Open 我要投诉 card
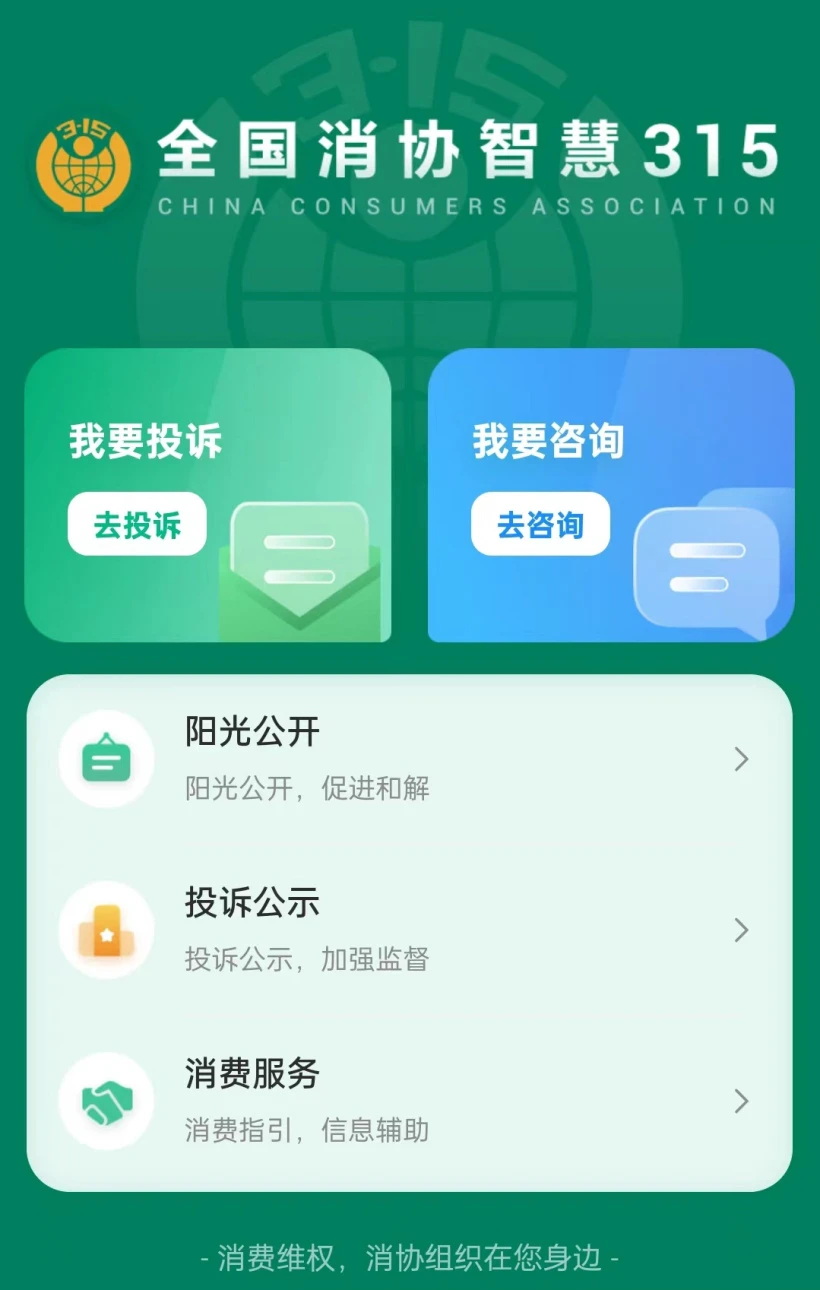Image resolution: width=820 pixels, height=1290 pixels. click(210, 440)
